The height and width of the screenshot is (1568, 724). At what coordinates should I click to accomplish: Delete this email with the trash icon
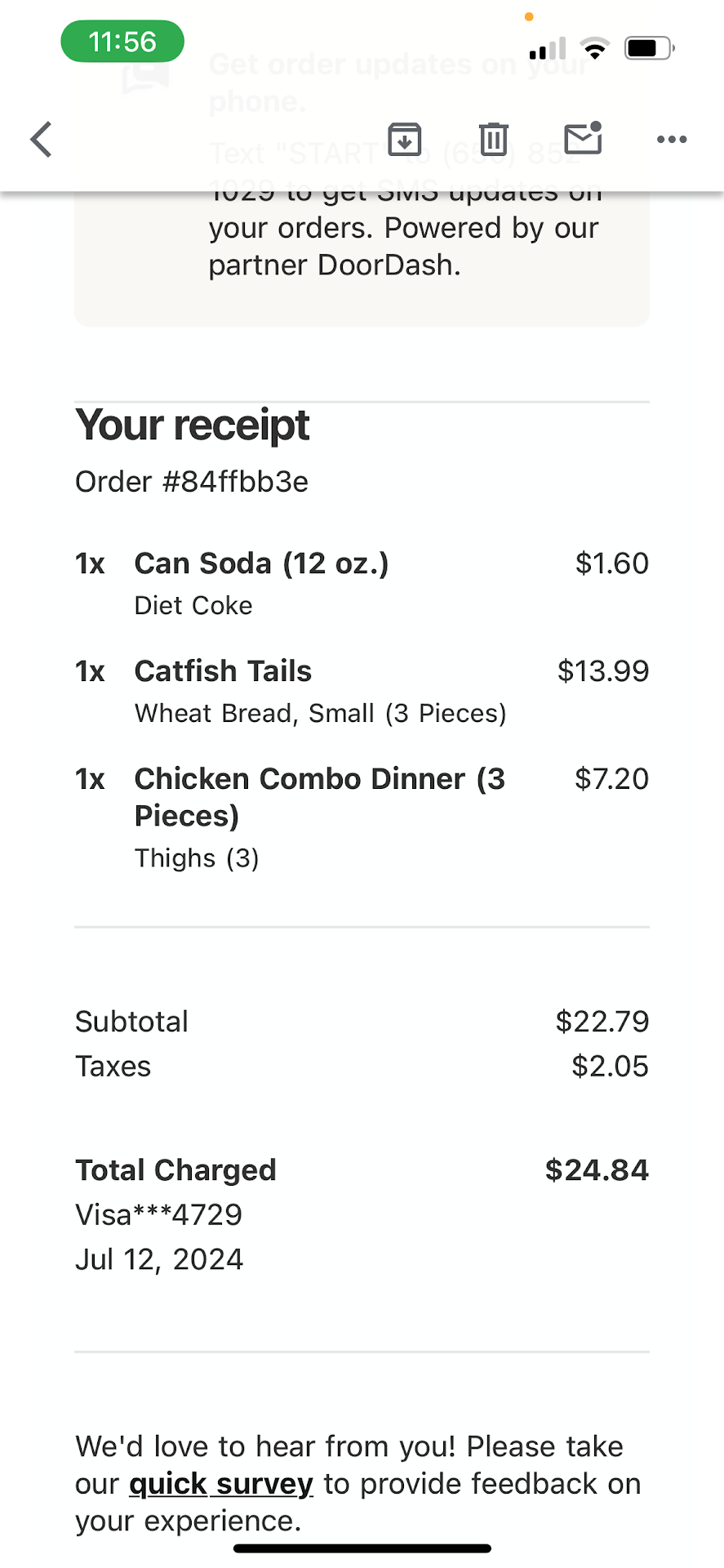[x=493, y=139]
